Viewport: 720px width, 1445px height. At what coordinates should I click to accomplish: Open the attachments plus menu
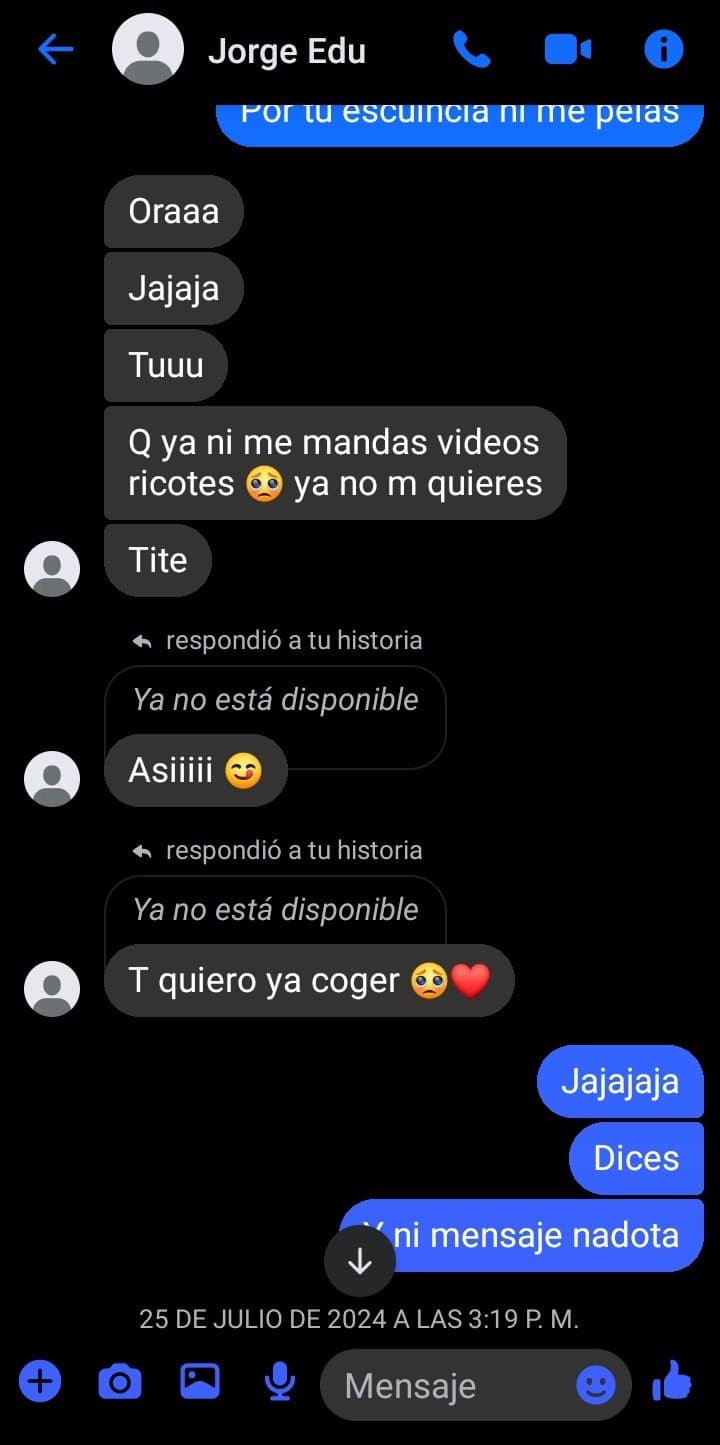tap(38, 1382)
